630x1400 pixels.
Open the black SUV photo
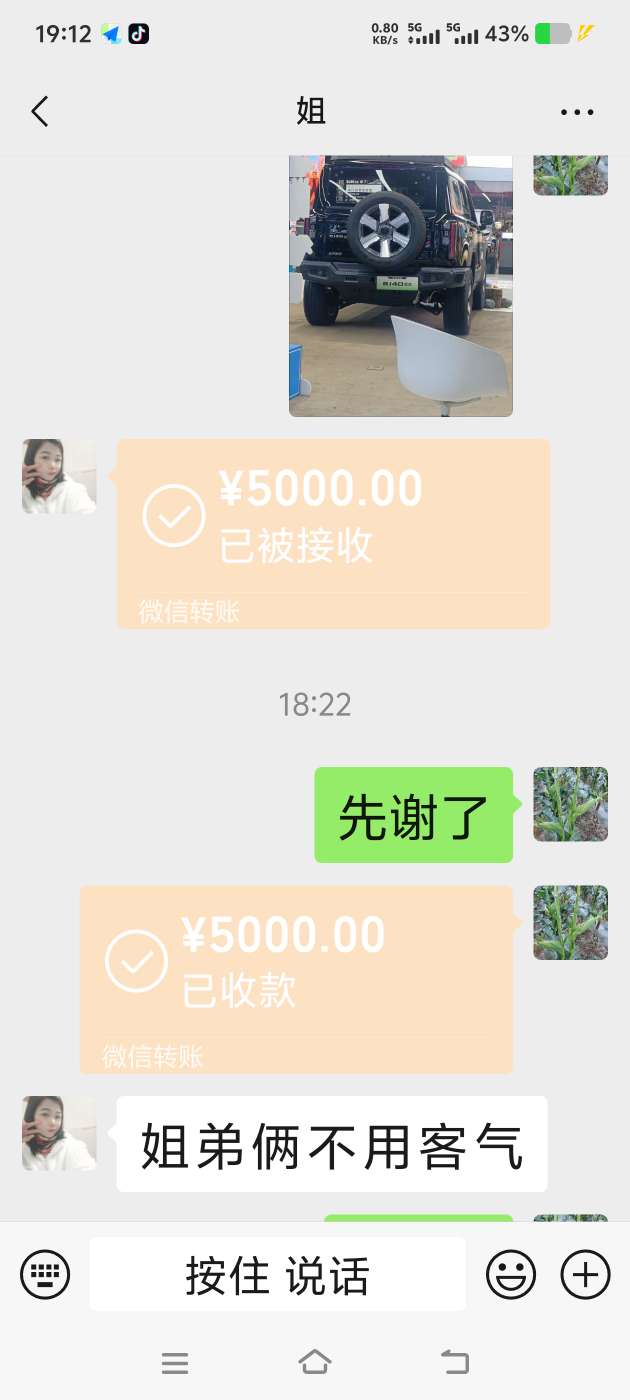tap(400, 285)
